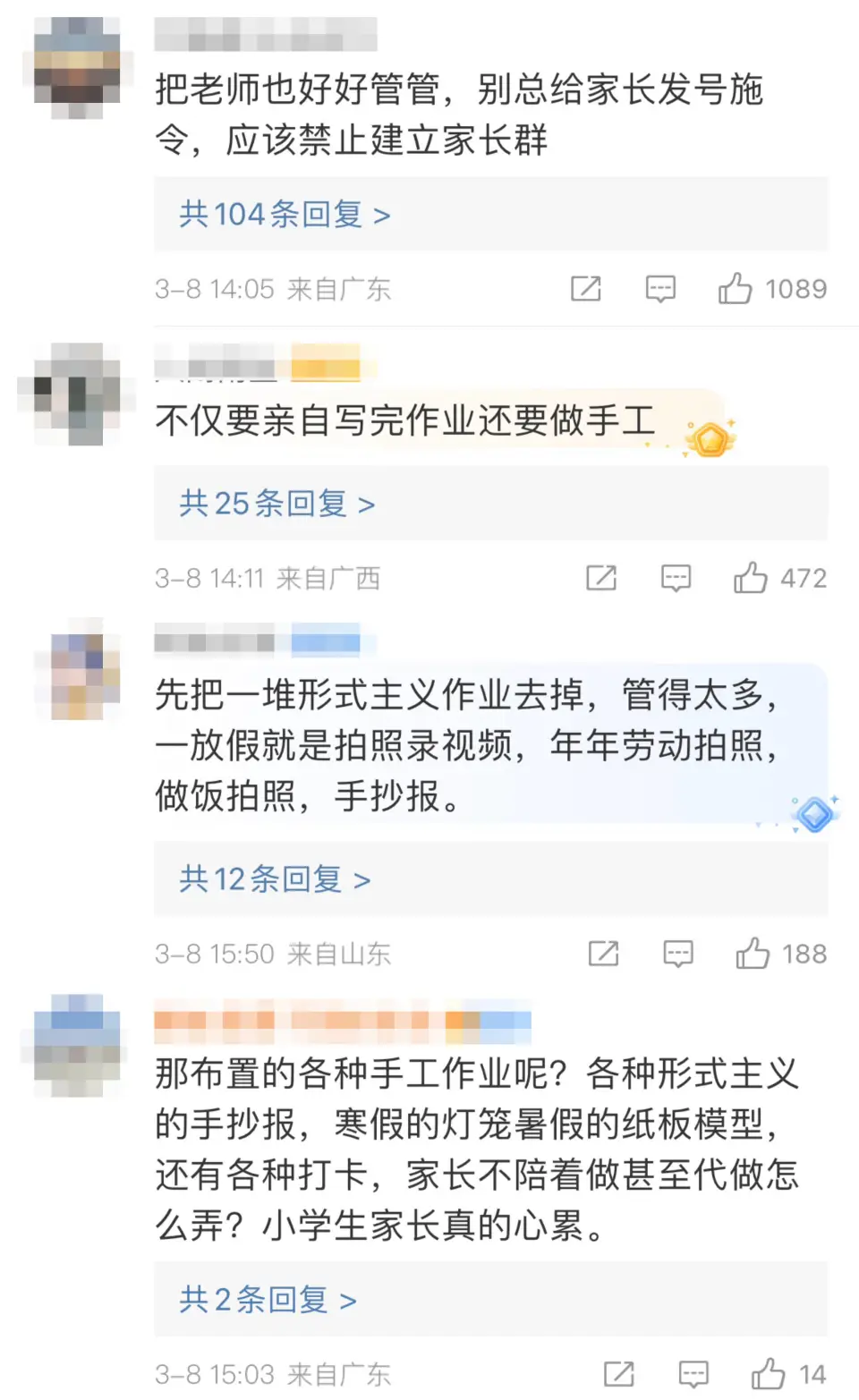The image size is (859, 1400).
Task: Repost the 3-8 15:50 comment about 形式主义作业
Action: coord(604,954)
